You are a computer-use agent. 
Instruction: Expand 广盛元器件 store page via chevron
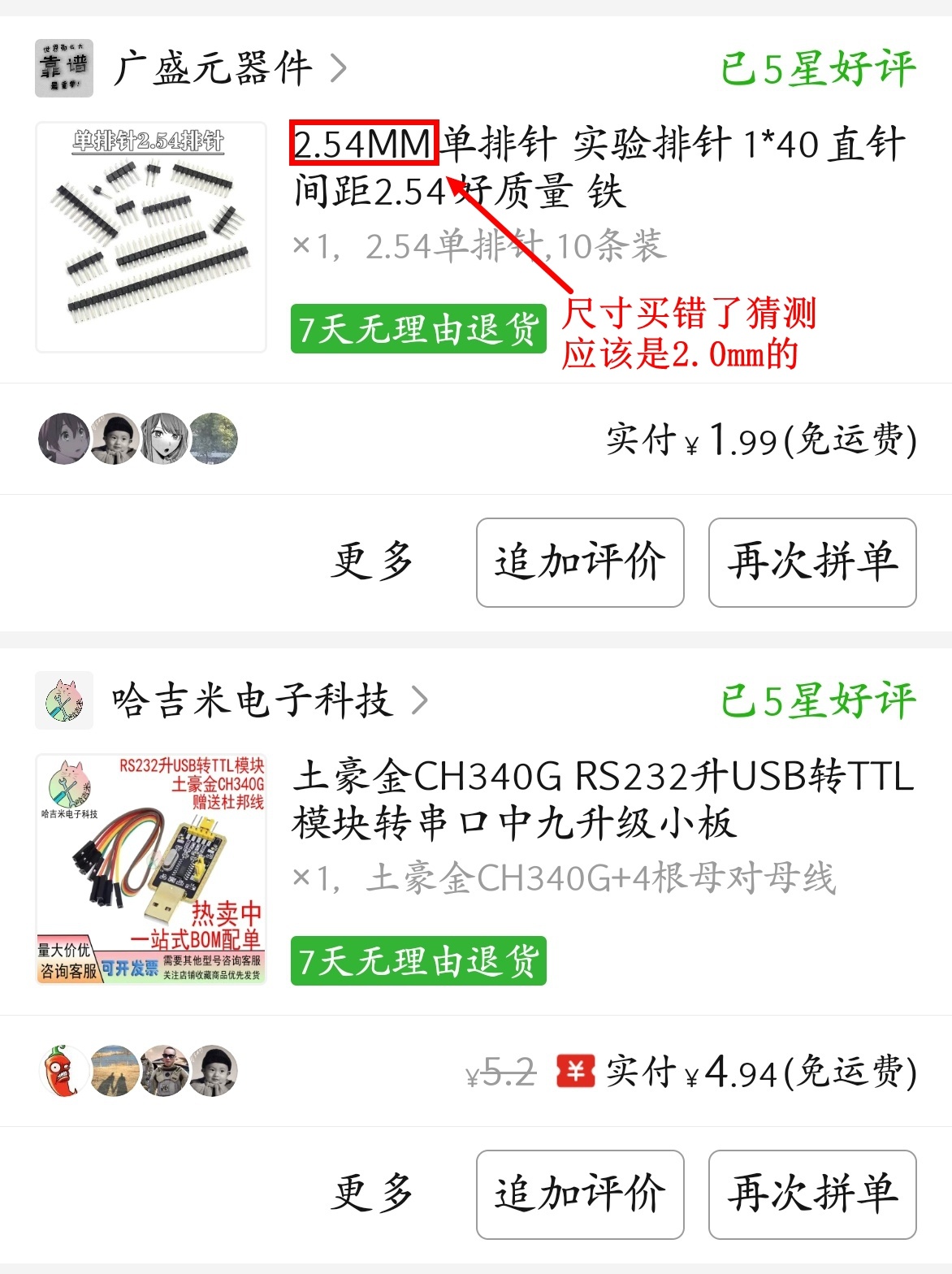click(339, 67)
